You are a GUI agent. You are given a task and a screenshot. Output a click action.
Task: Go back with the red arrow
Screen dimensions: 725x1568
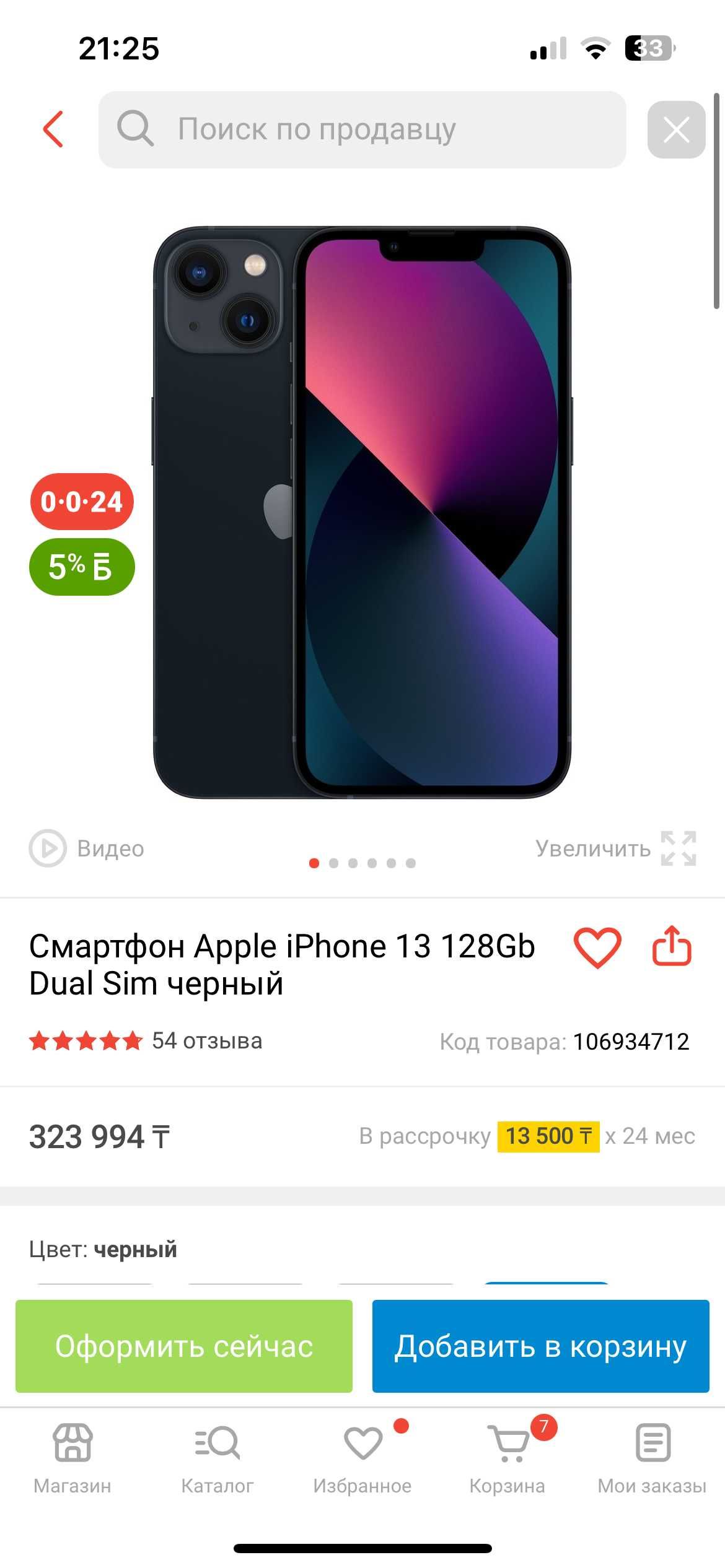[x=53, y=129]
